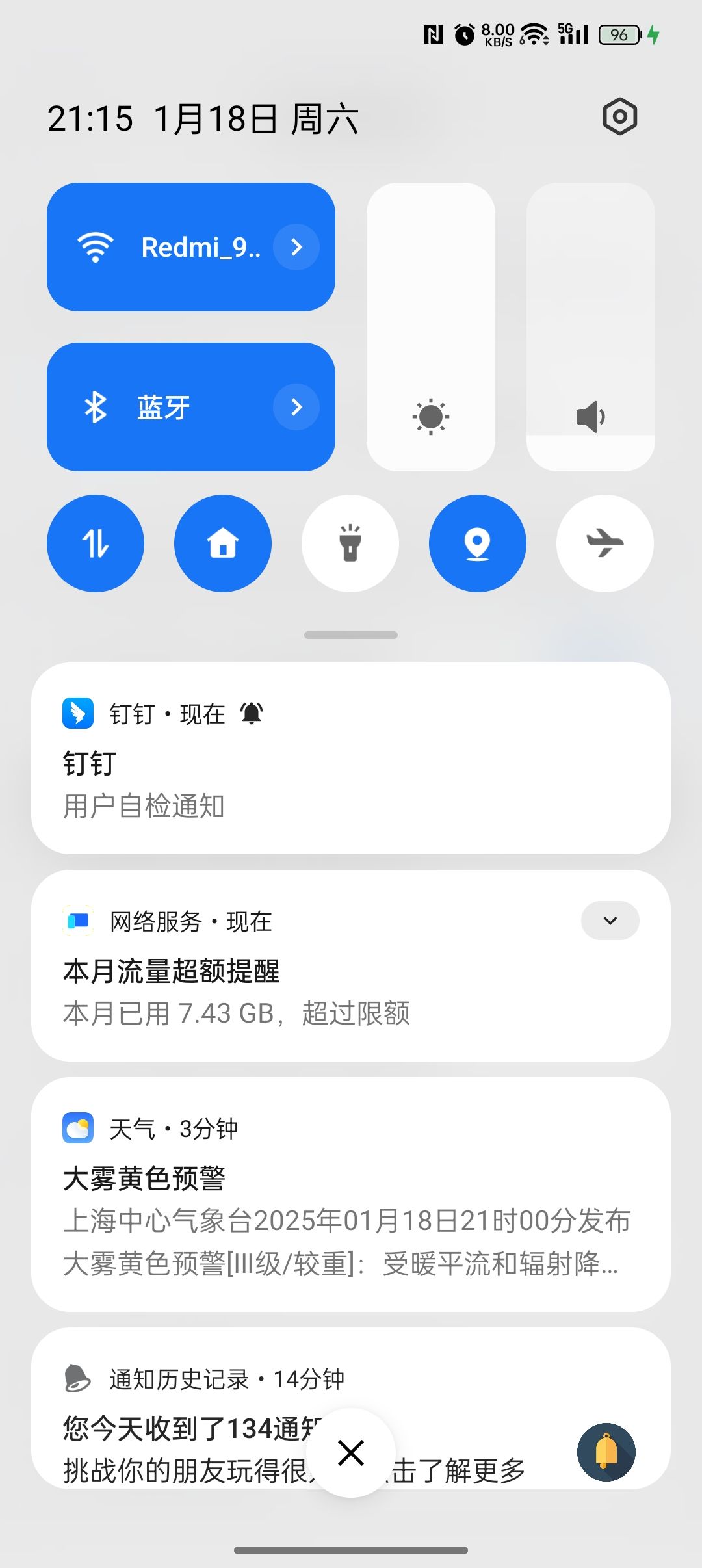The width and height of the screenshot is (702, 1568).
Task: Open Wi-Fi network list arrow
Action: click(296, 247)
